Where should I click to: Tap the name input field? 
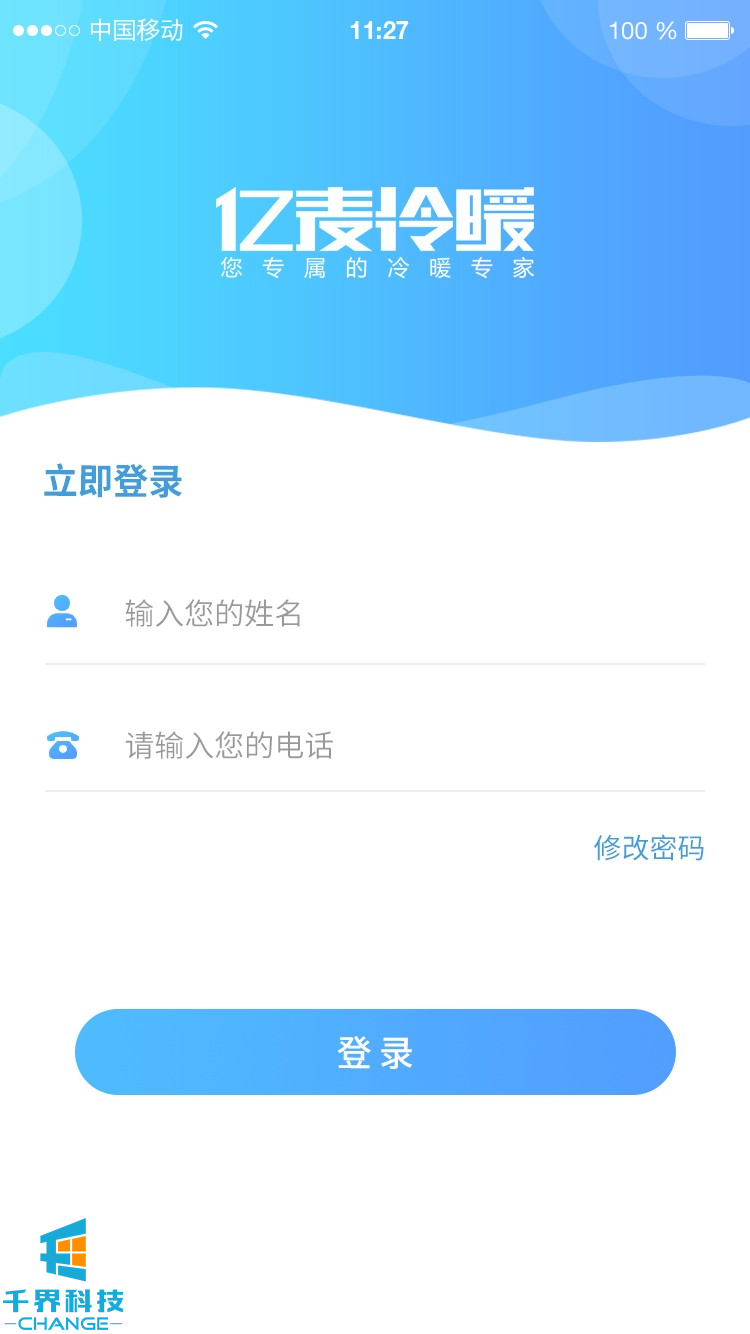400,613
